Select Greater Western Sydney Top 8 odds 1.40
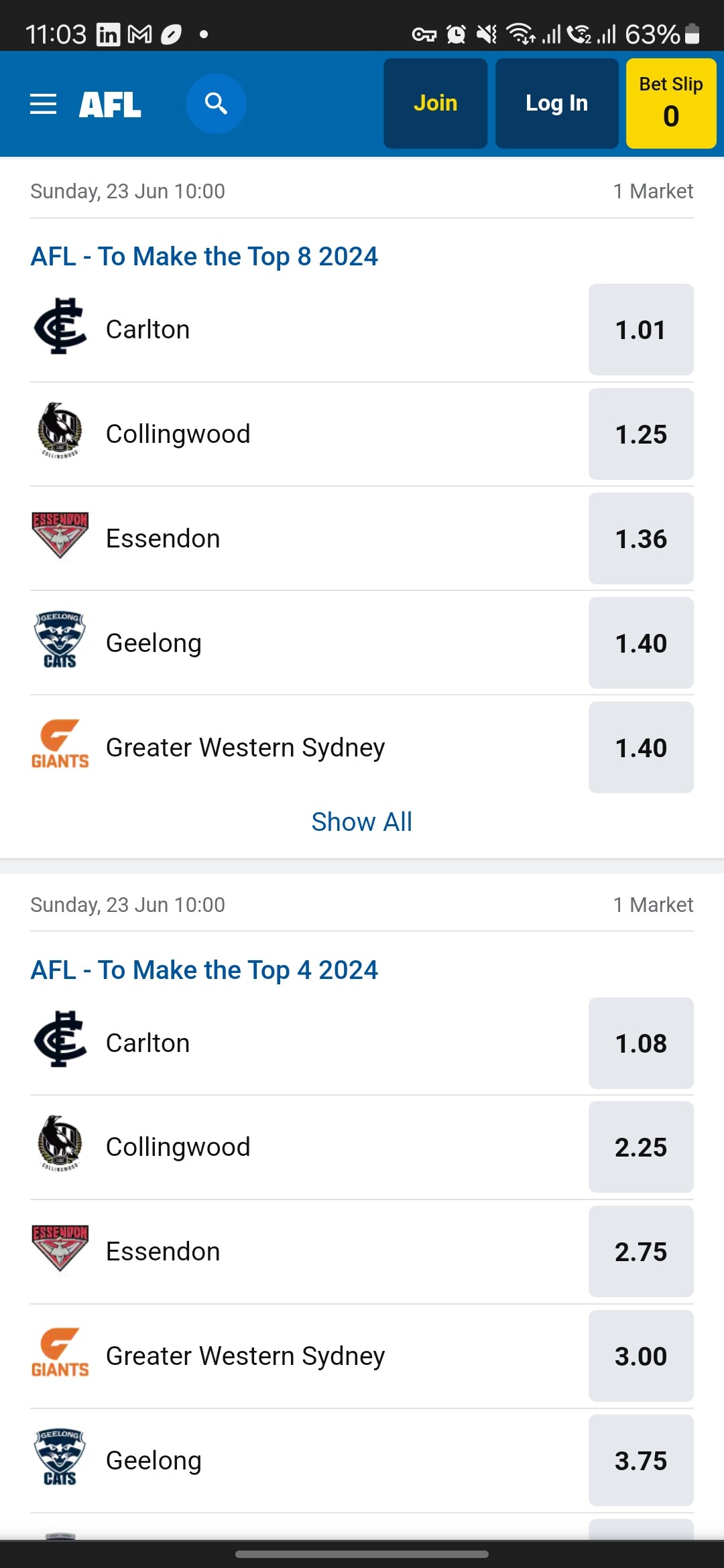Screen dimensions: 724x1568 641,748
